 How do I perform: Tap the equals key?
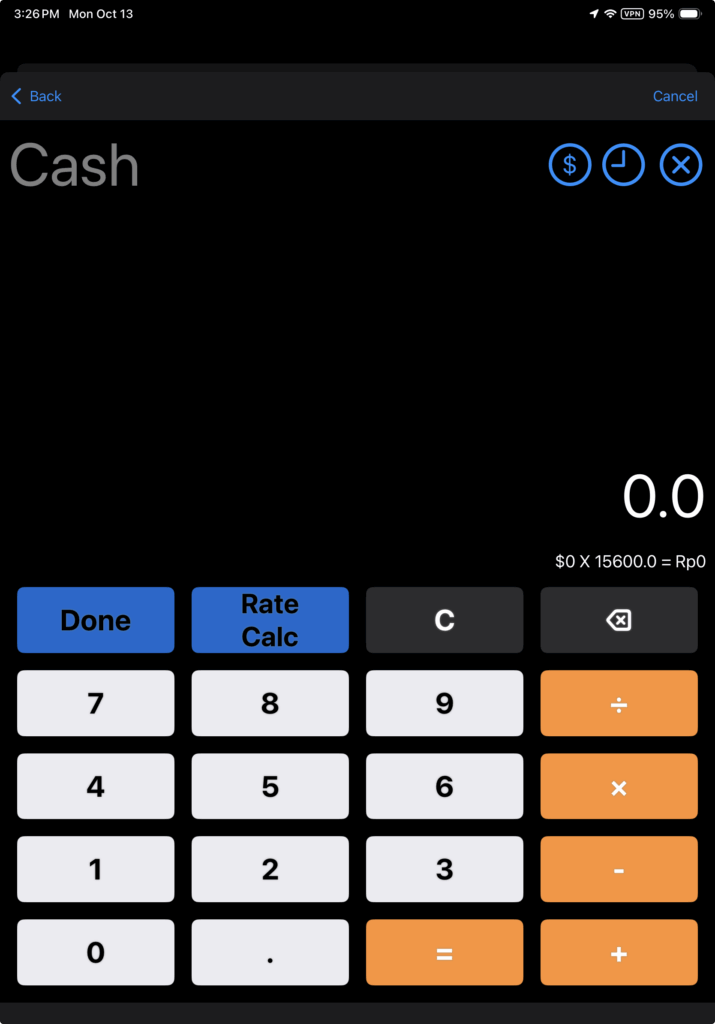tap(444, 952)
